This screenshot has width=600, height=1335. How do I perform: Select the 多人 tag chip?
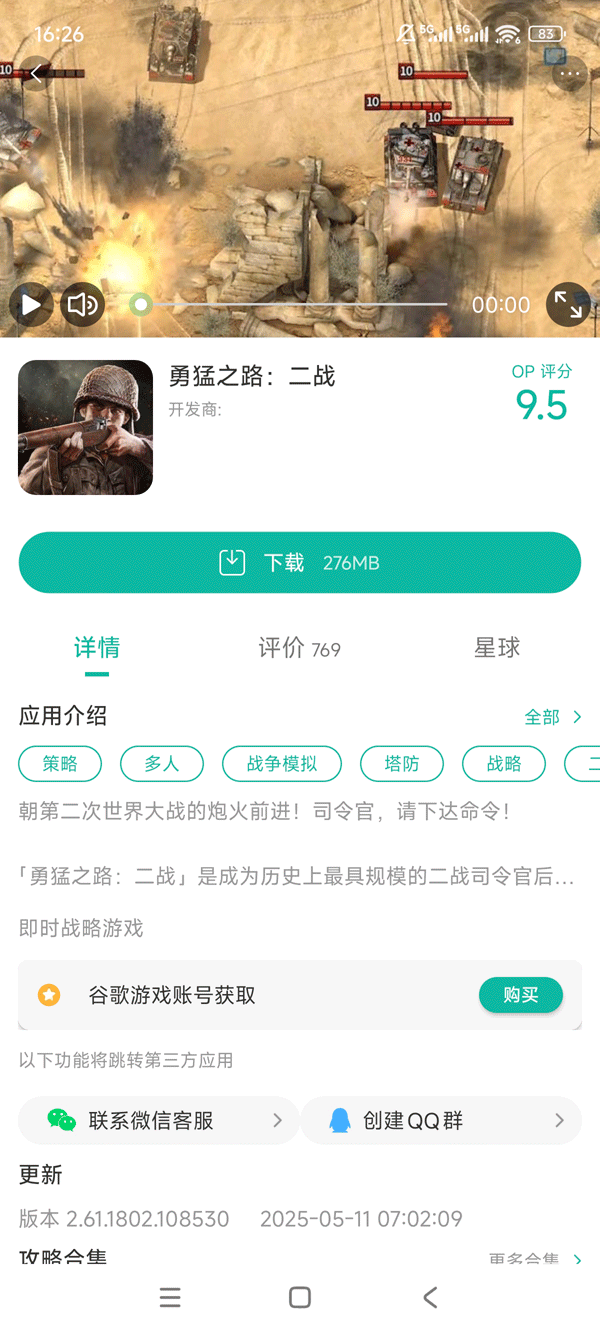click(161, 764)
